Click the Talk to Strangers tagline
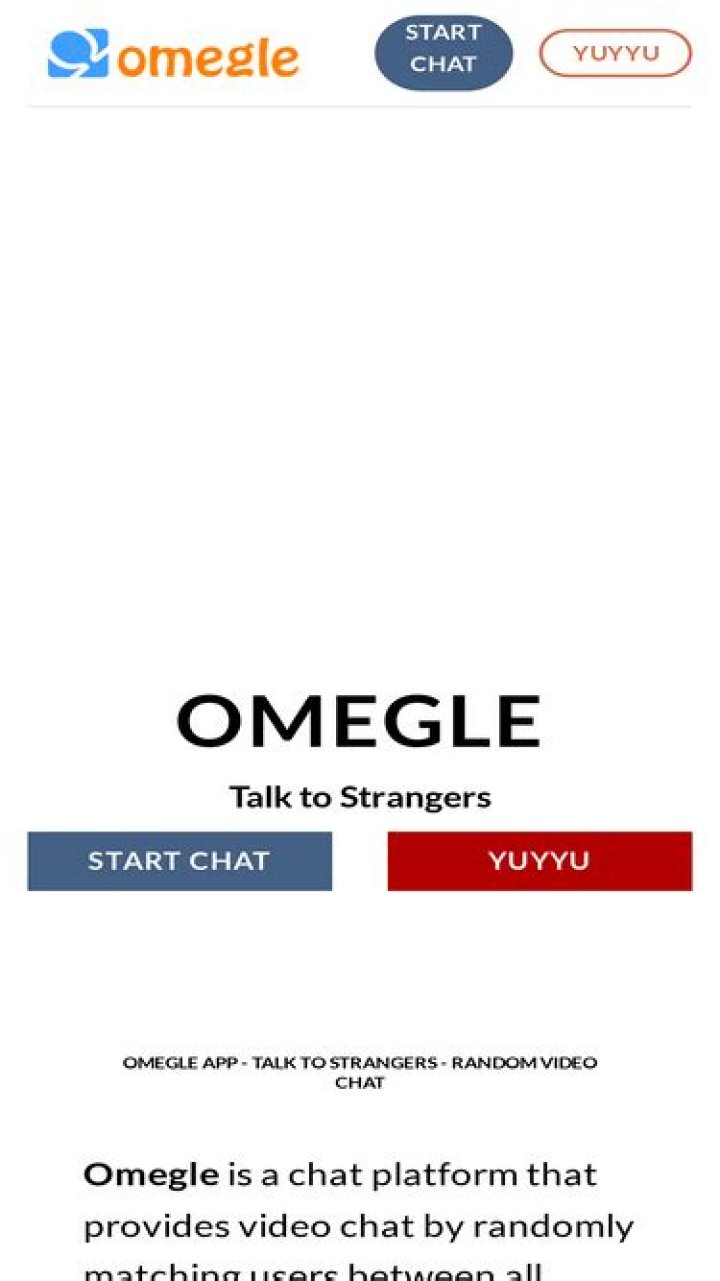Screen dimensions: 720x1281 pyautogui.click(x=360, y=797)
